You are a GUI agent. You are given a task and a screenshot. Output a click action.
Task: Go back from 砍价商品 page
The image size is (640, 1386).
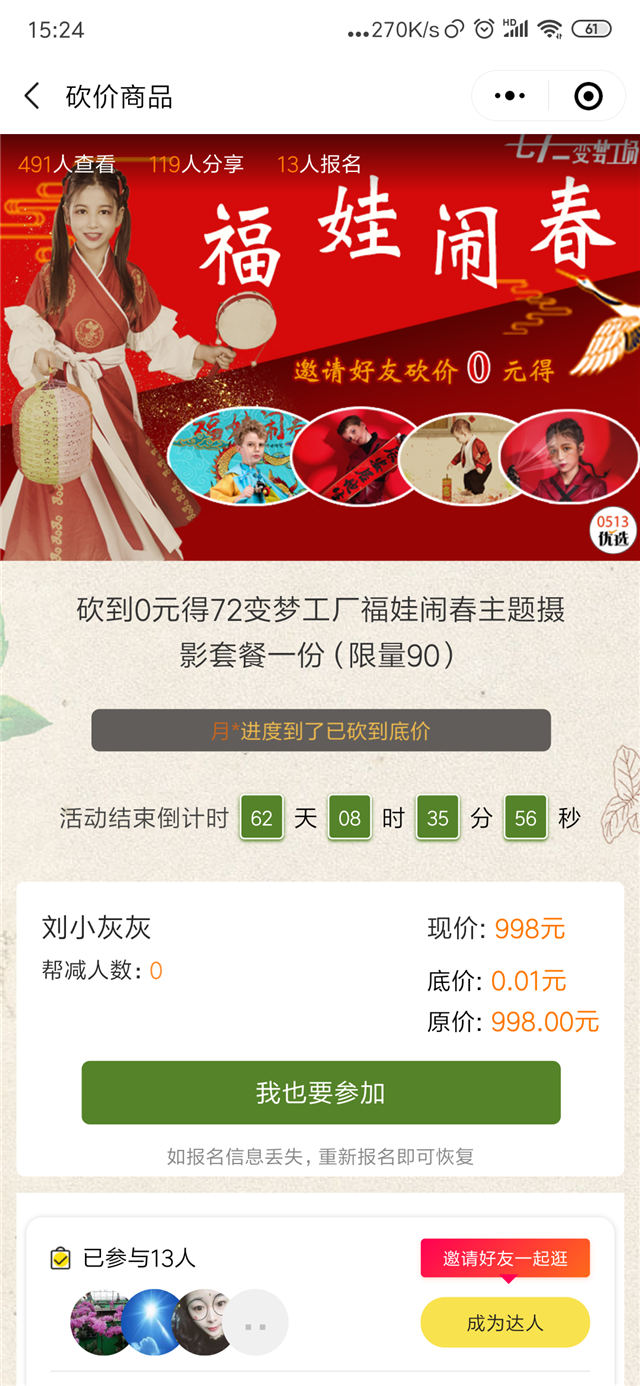tap(32, 96)
